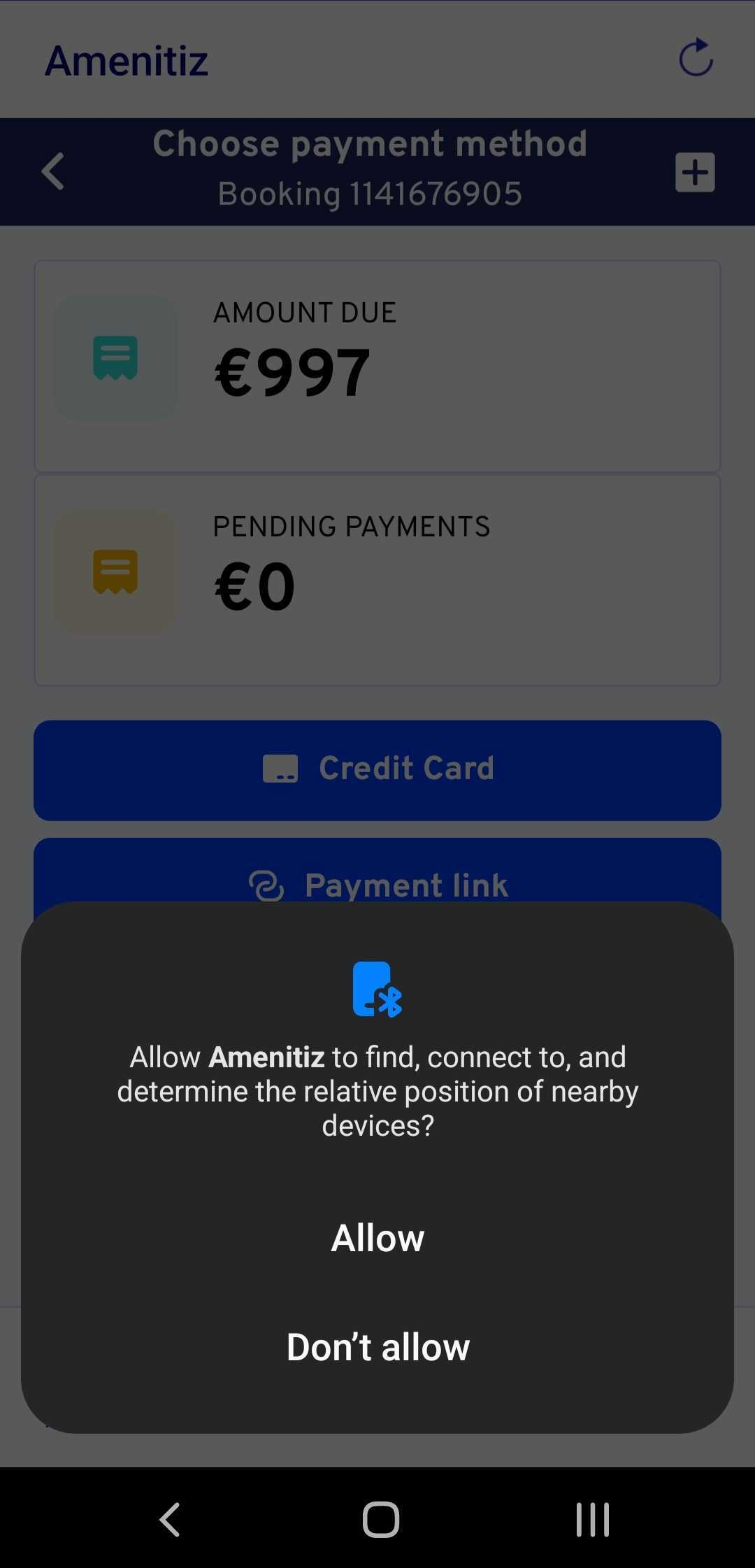Allow Amenitiz nearby devices permission
755x1568 pixels.
coord(377,1238)
